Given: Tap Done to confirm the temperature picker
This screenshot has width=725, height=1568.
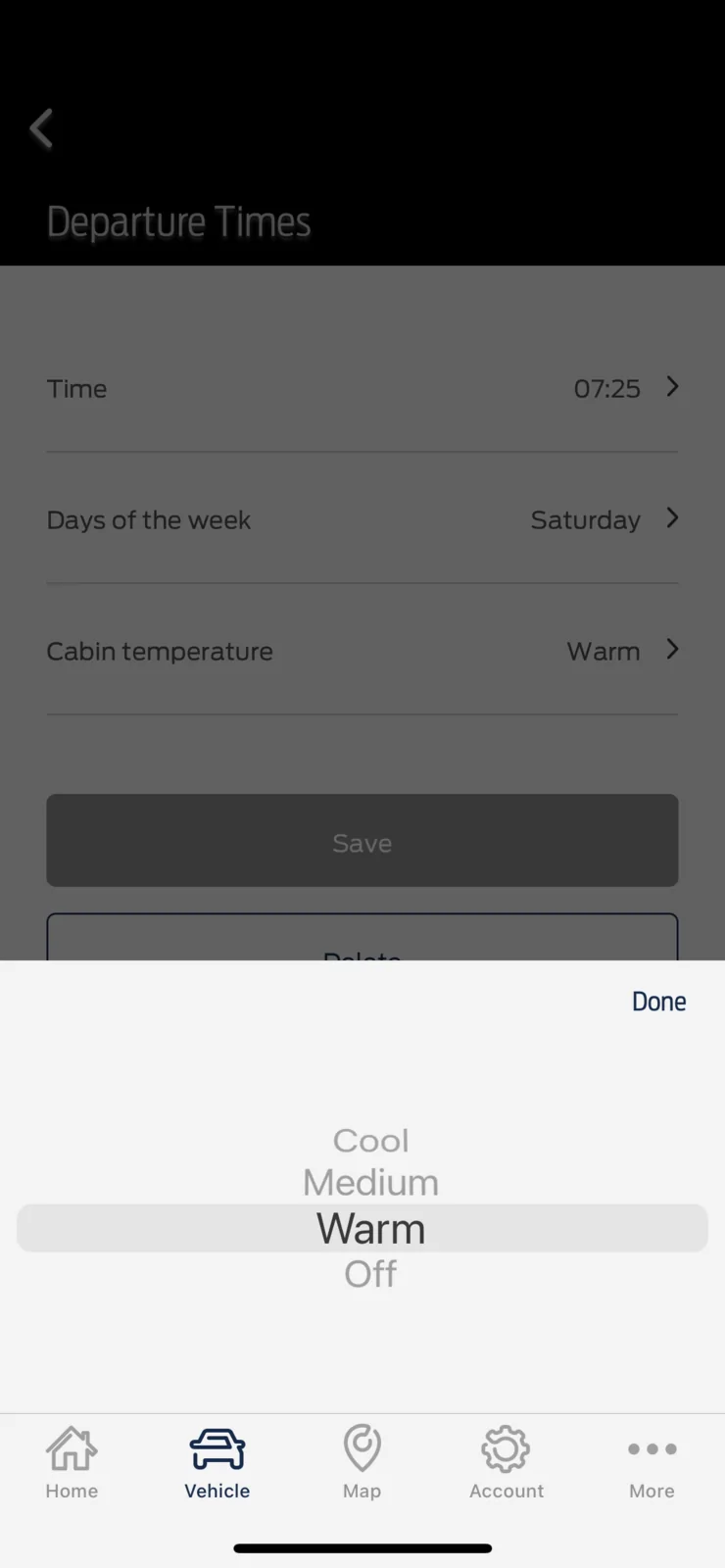Looking at the screenshot, I should (x=658, y=1002).
